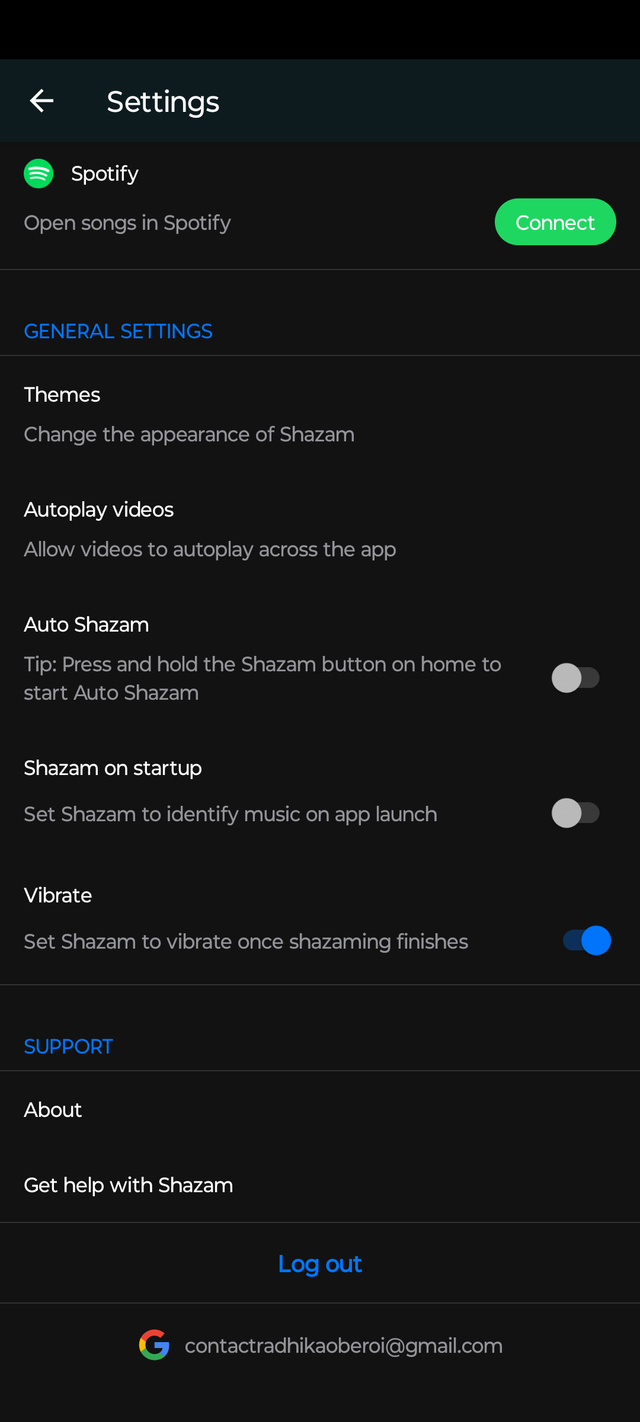
Task: Disable the Vibrate switch
Action: [x=587, y=940]
